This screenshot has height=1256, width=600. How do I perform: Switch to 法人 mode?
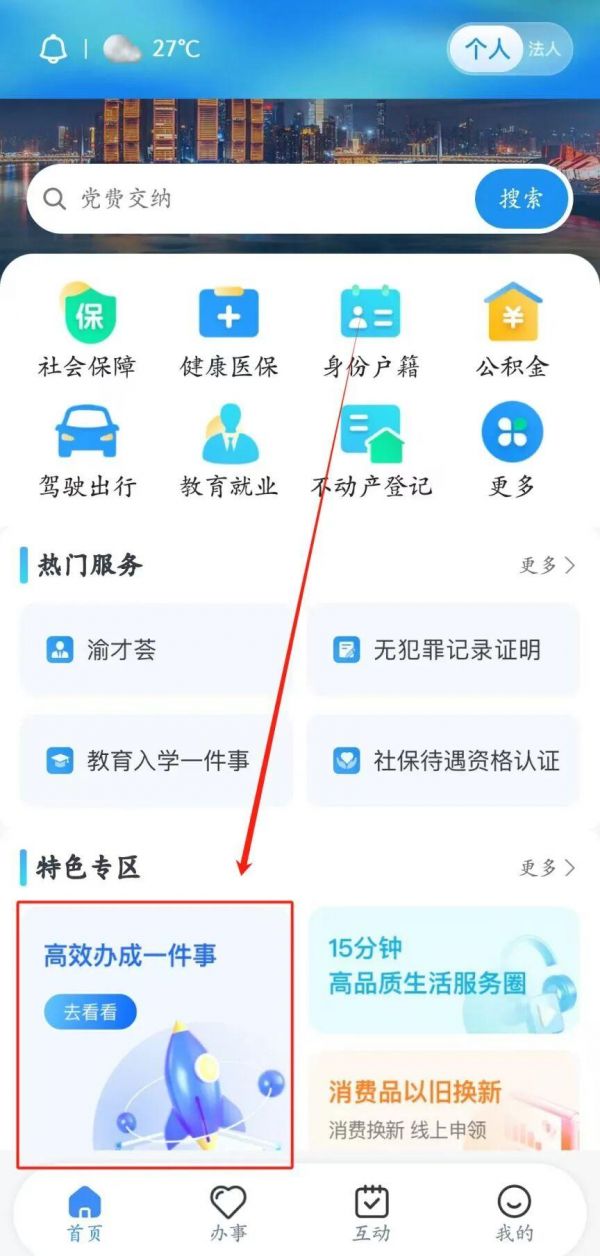545,48
